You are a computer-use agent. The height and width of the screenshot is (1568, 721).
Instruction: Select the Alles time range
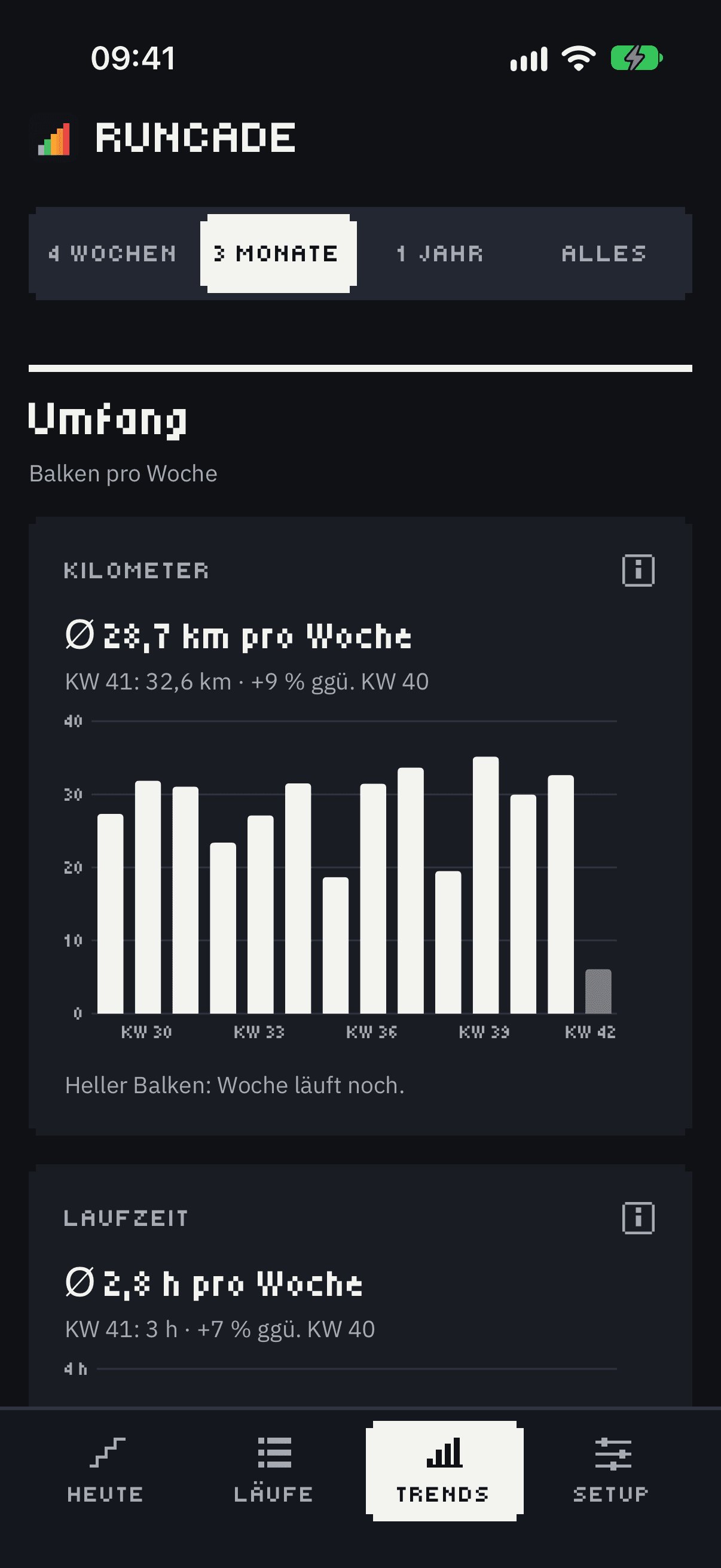(x=604, y=253)
